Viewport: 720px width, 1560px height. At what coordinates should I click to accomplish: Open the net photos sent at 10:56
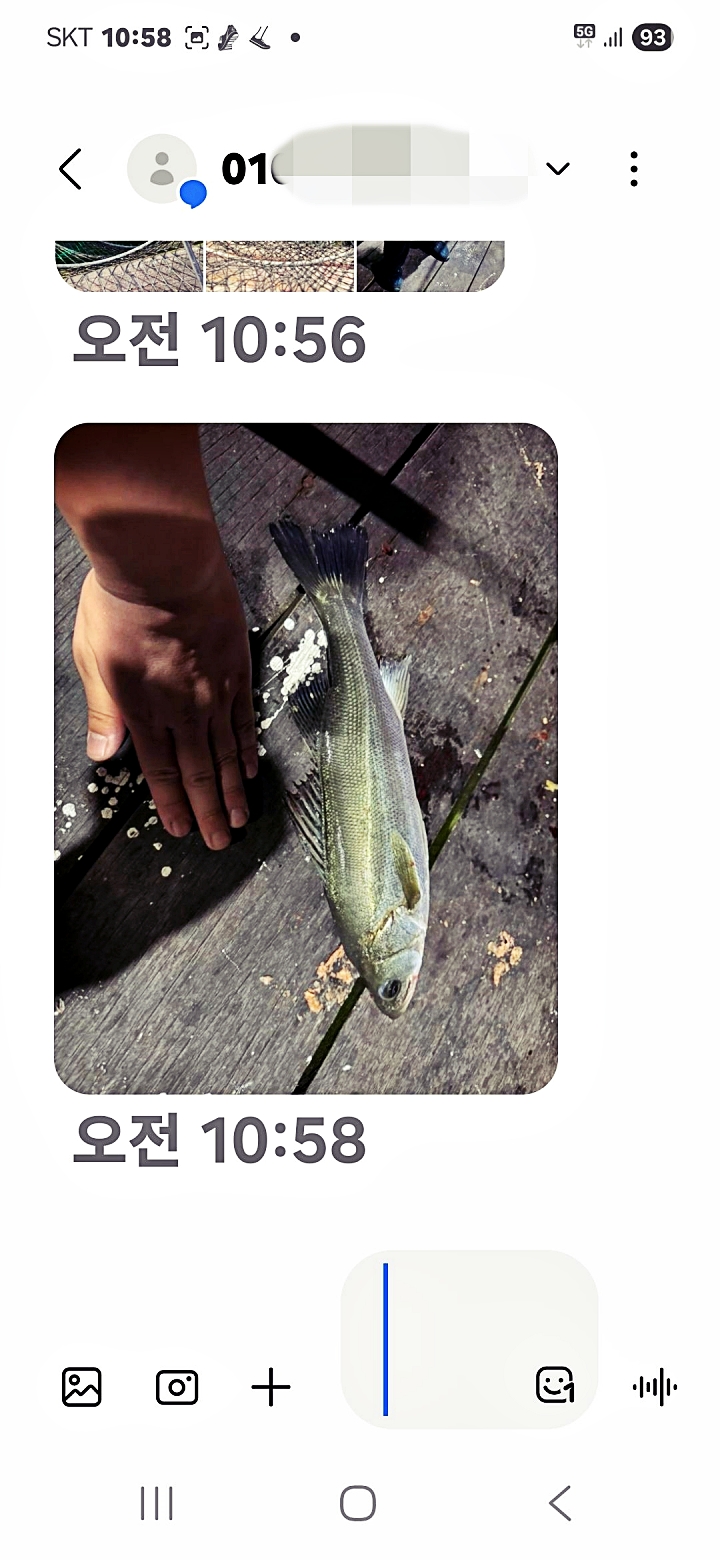click(x=280, y=266)
